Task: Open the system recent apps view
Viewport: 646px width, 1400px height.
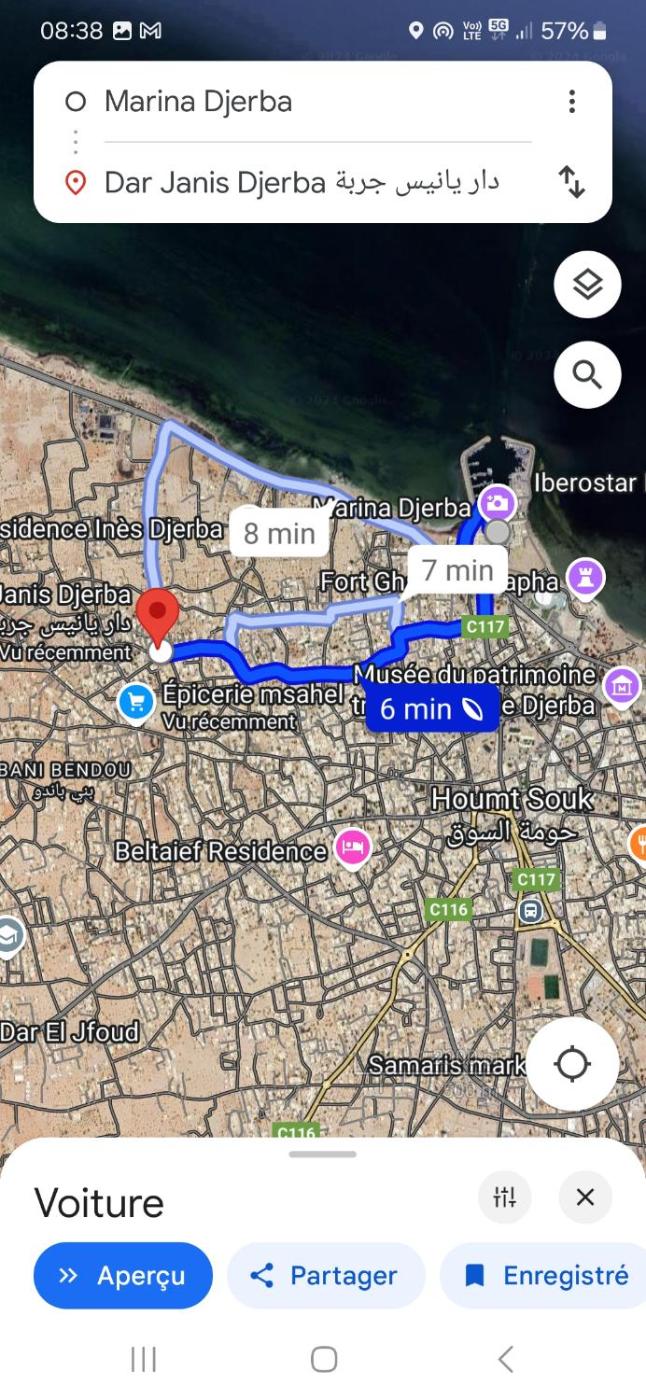Action: click(144, 1359)
